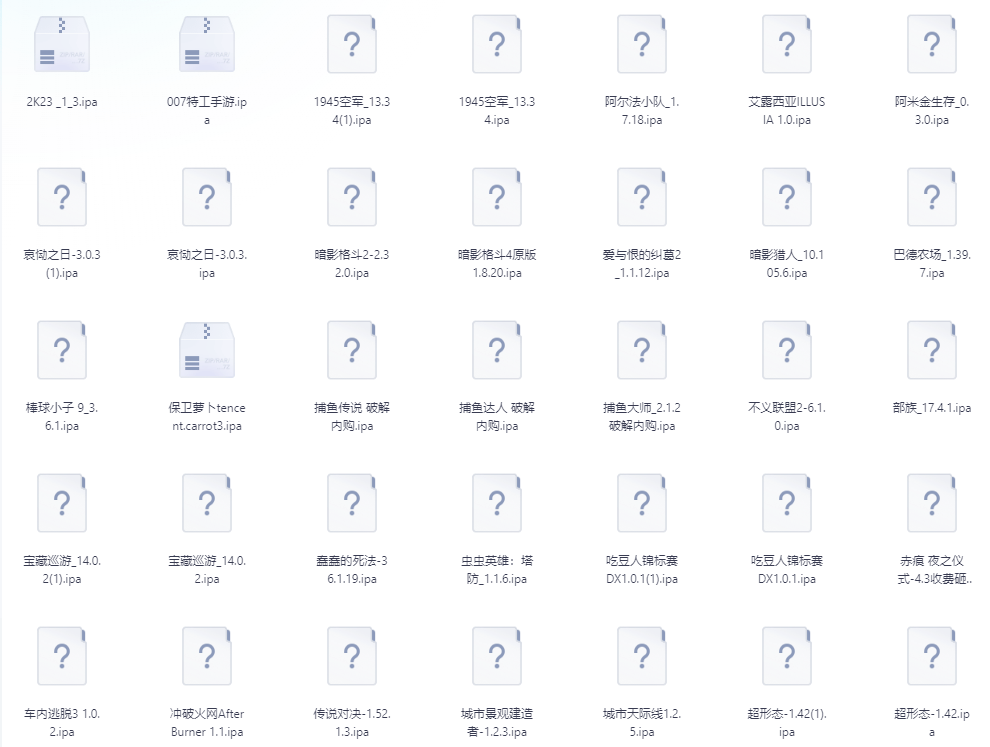990x747 pixels.
Task: Select 爱与恨的纠葛2_1.1.12.ipa
Action: 642,197
